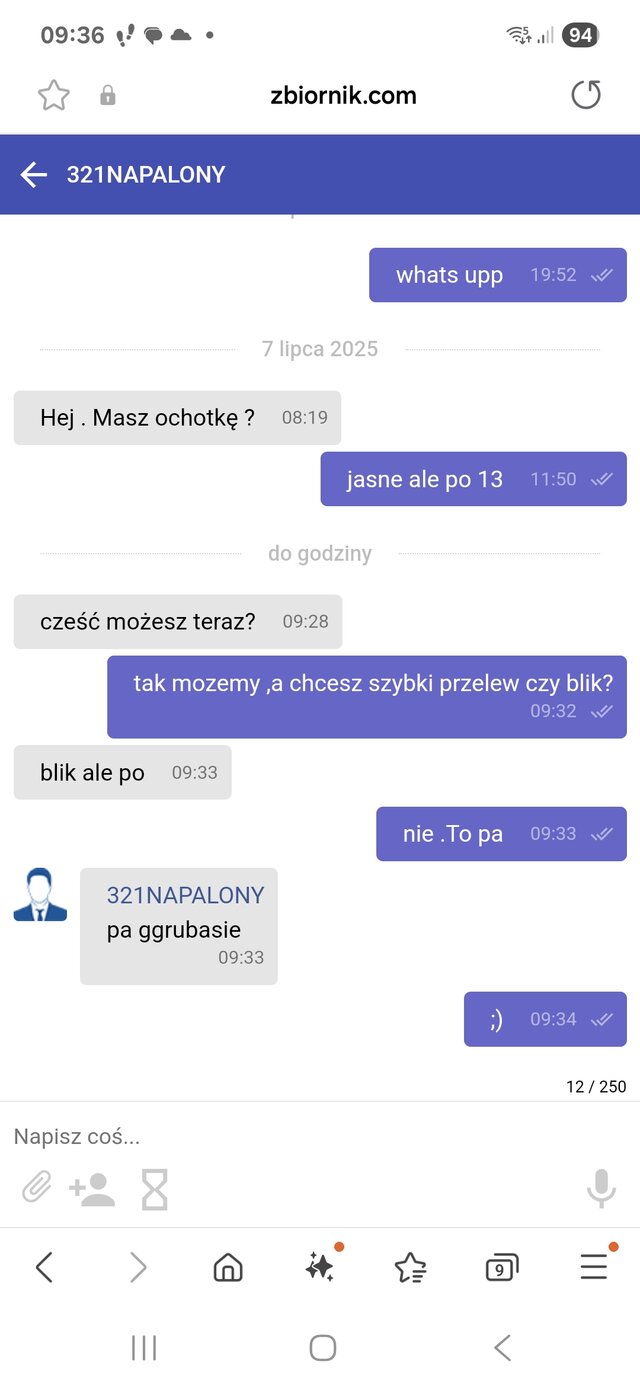
Task: Bookmark this page with the star icon
Action: (53, 95)
